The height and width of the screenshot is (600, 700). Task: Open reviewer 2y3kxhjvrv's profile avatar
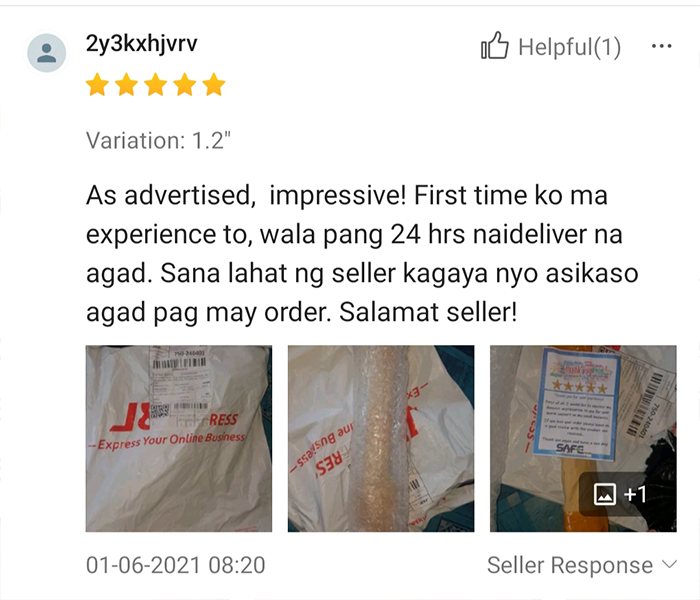(46, 54)
